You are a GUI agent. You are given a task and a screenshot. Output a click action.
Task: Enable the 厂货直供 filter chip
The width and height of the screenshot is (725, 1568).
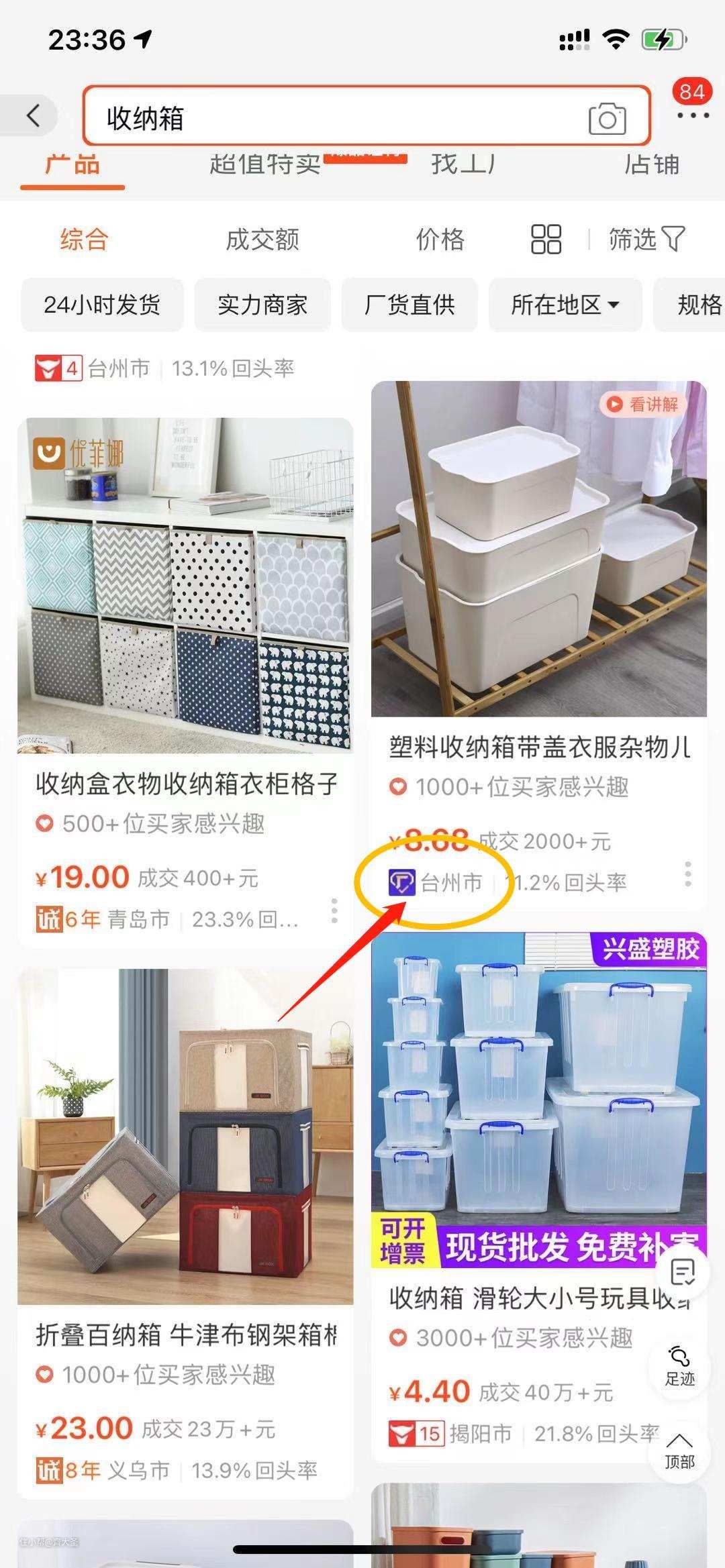pyautogui.click(x=409, y=305)
